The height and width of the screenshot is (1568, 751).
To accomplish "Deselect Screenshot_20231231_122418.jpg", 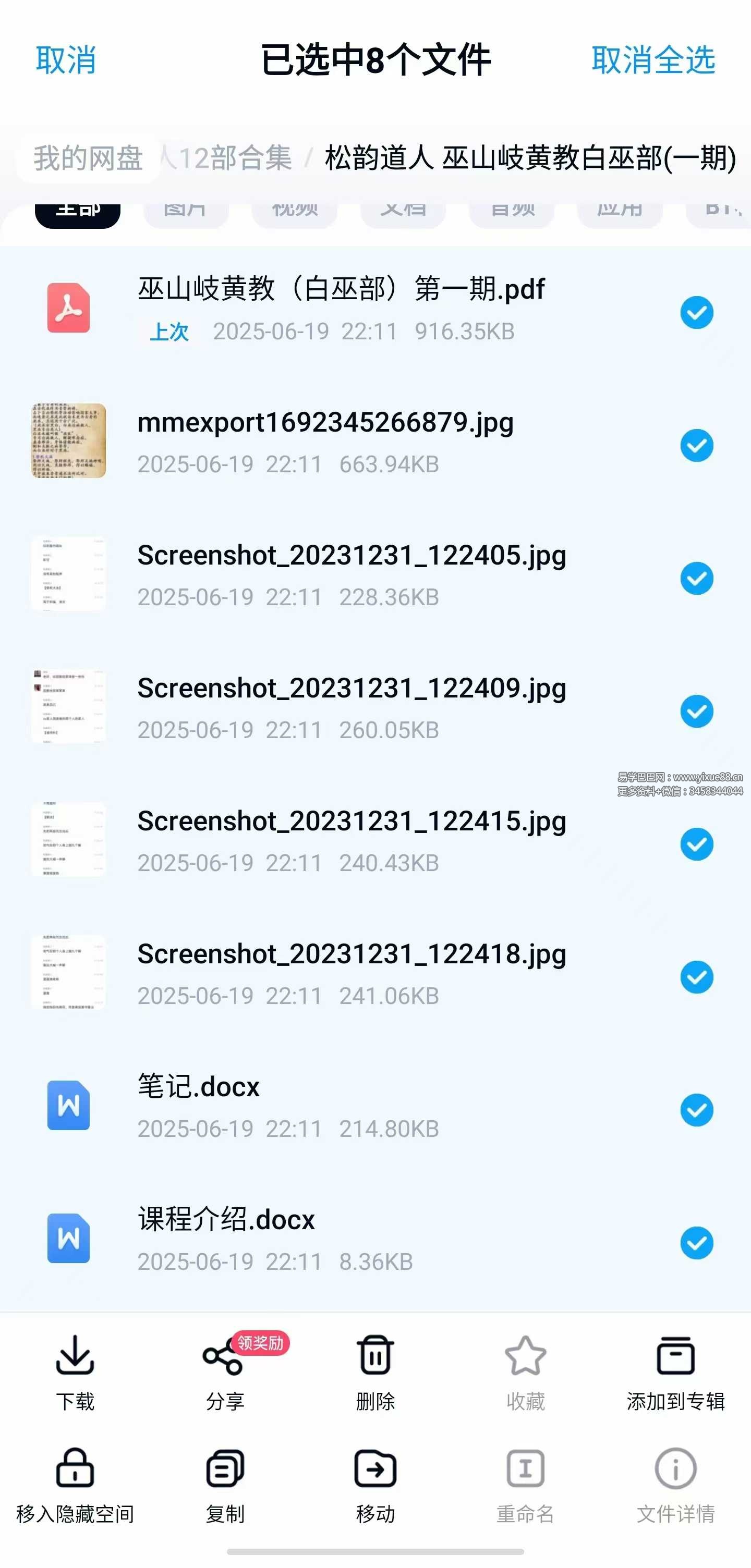I will tap(696, 977).
